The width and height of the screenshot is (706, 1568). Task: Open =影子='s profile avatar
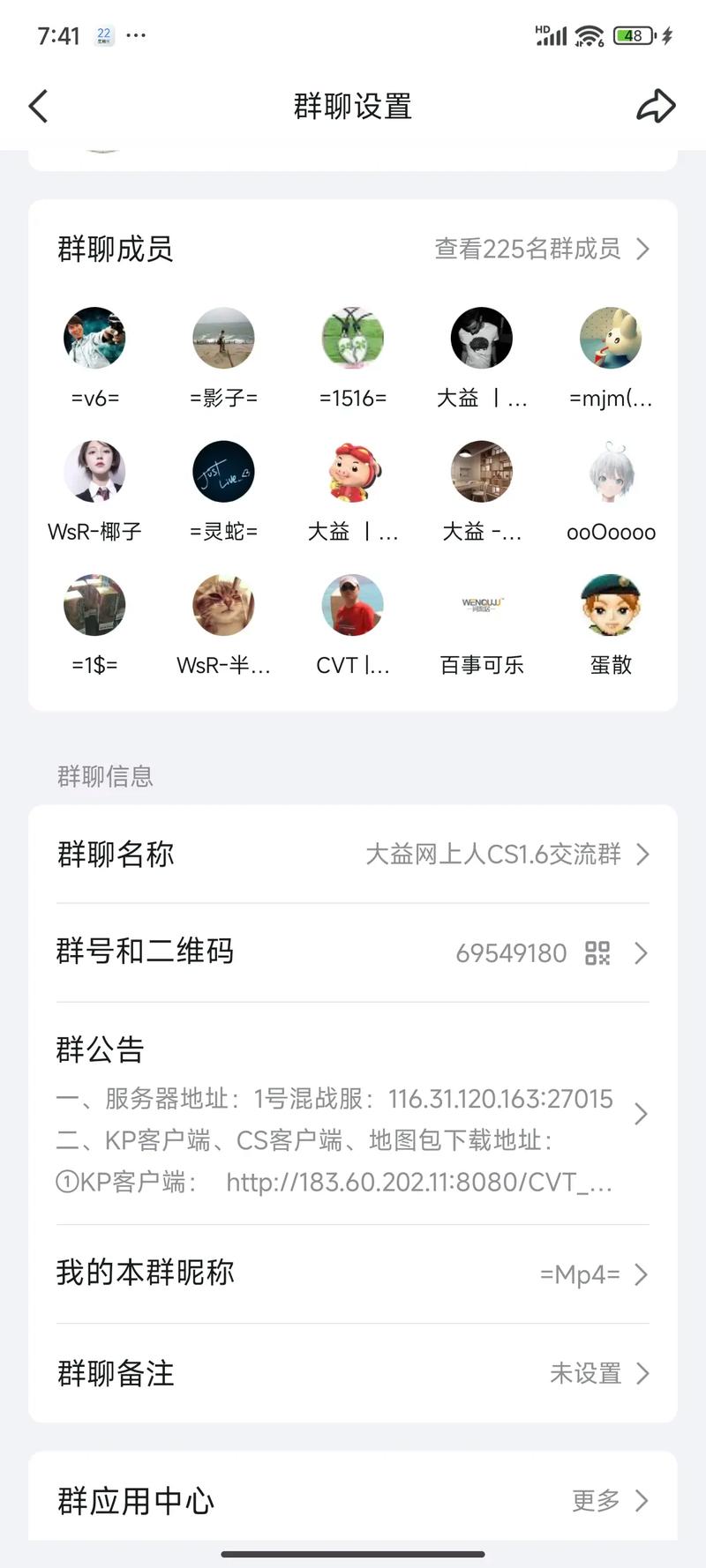tap(223, 338)
